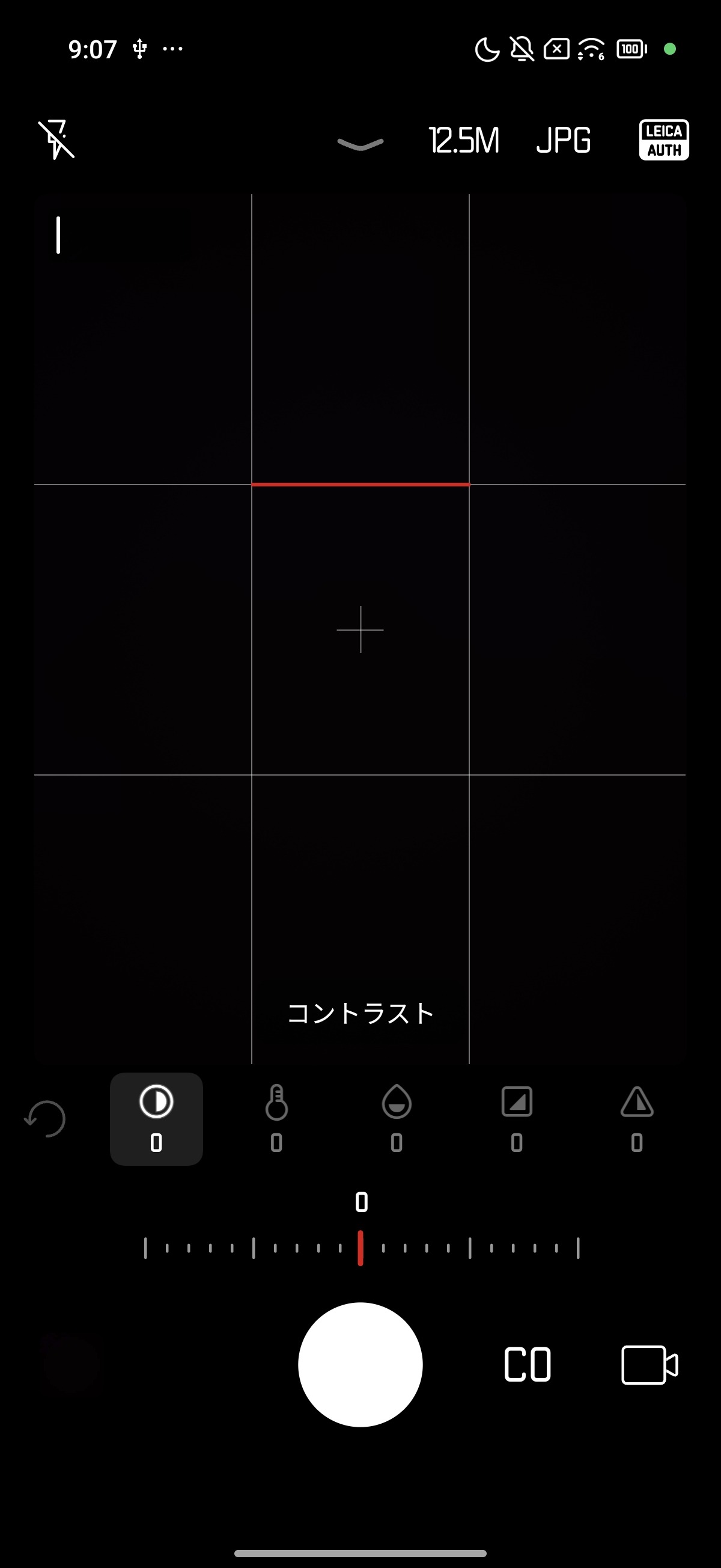Select the saturation droplet adjustment
Viewport: 721px width, 1568px height.
click(x=397, y=1119)
